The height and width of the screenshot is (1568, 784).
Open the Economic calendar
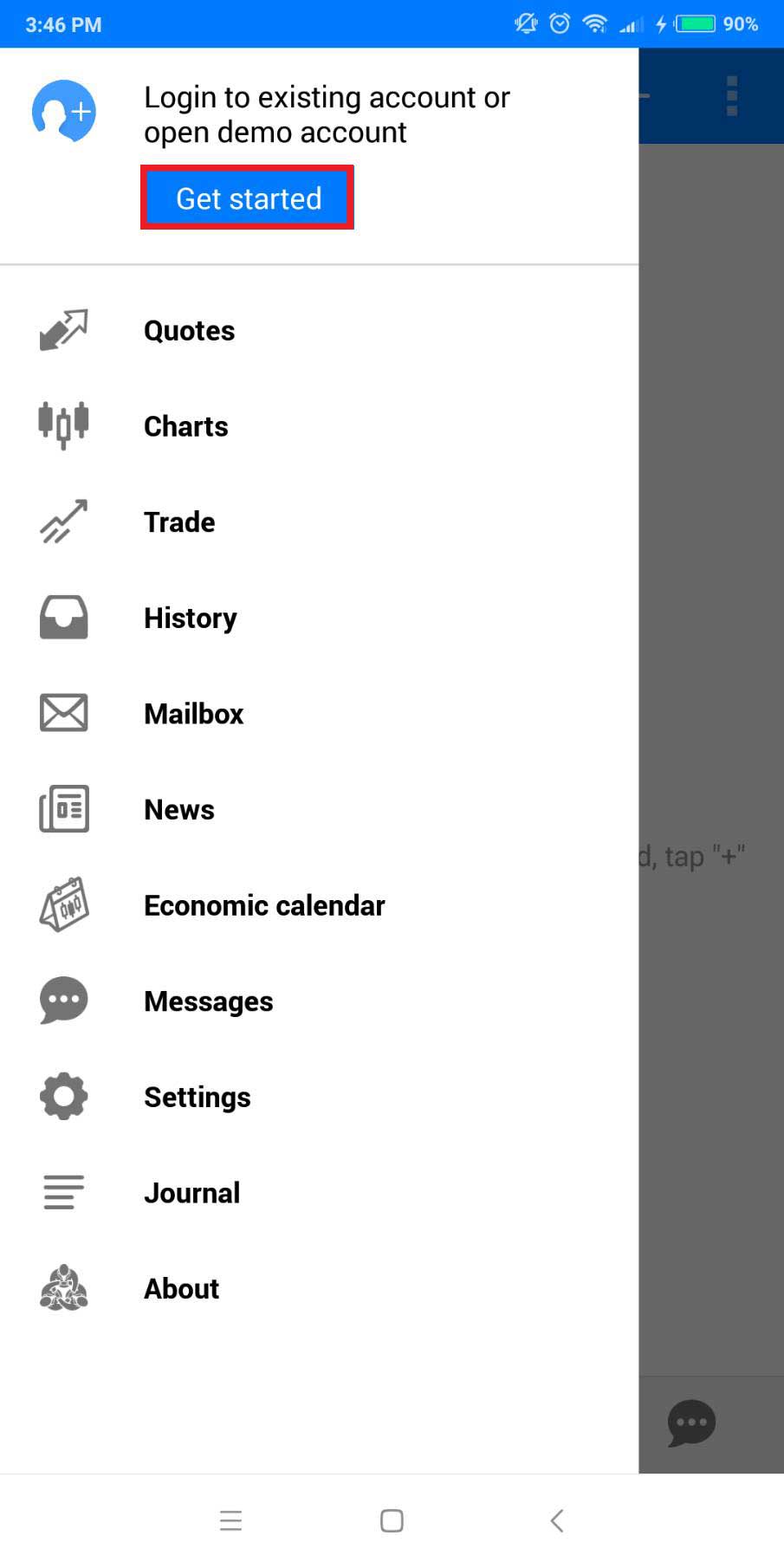coord(319,905)
